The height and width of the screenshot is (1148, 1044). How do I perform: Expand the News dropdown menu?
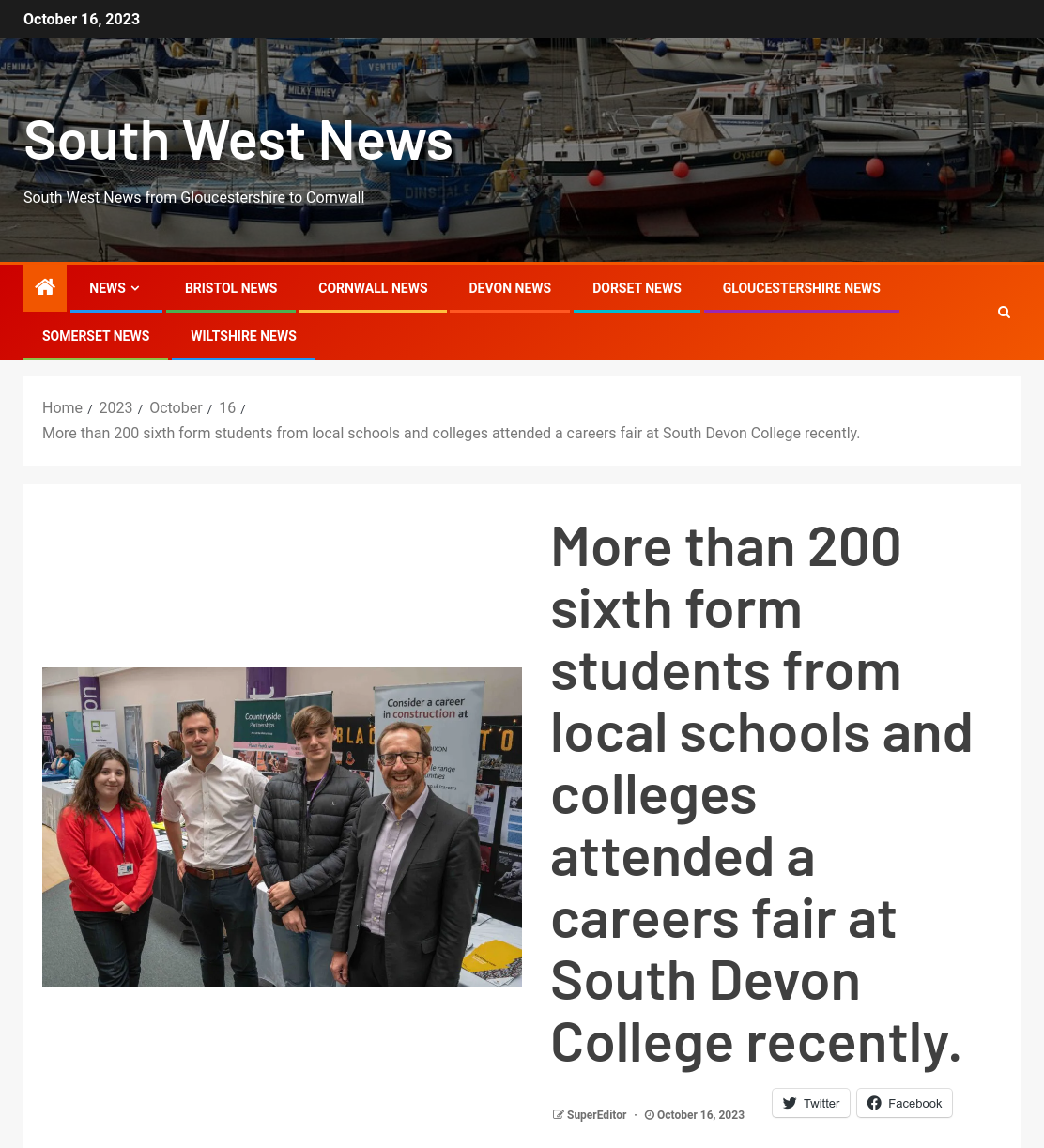click(115, 288)
